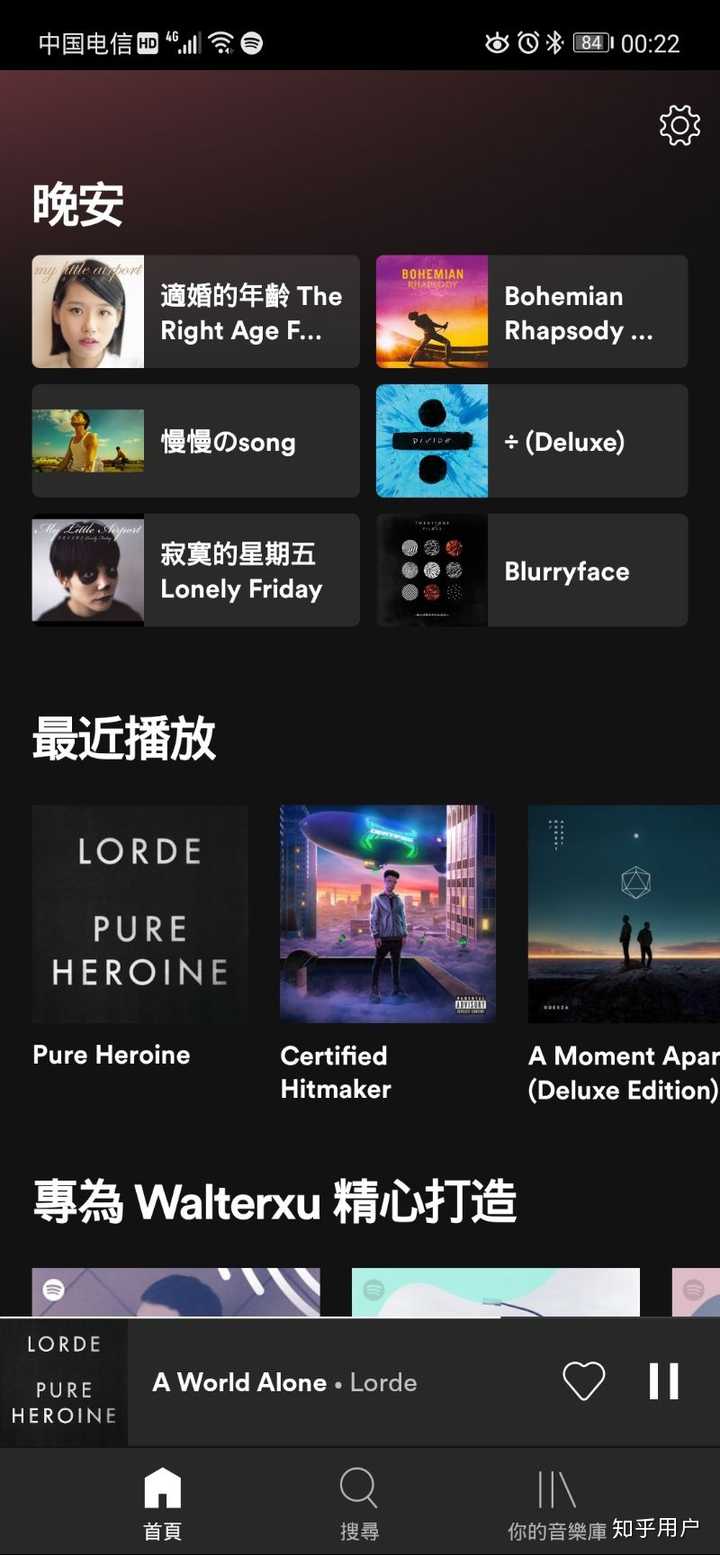
Task: Switch to the 搜尋 tab
Action: click(359, 1504)
